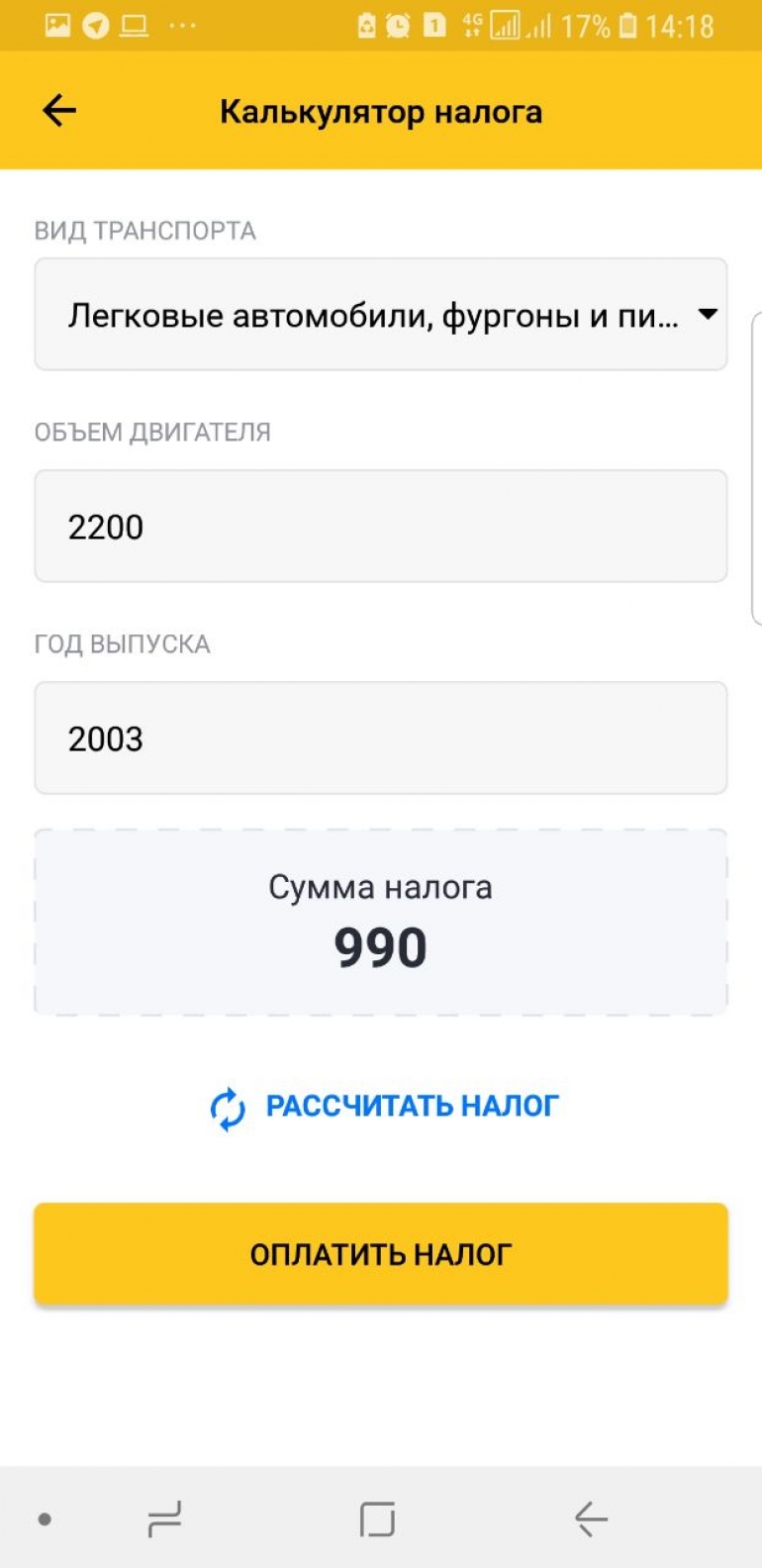
Task: Edit the Год выпуска field
Action: (381, 738)
